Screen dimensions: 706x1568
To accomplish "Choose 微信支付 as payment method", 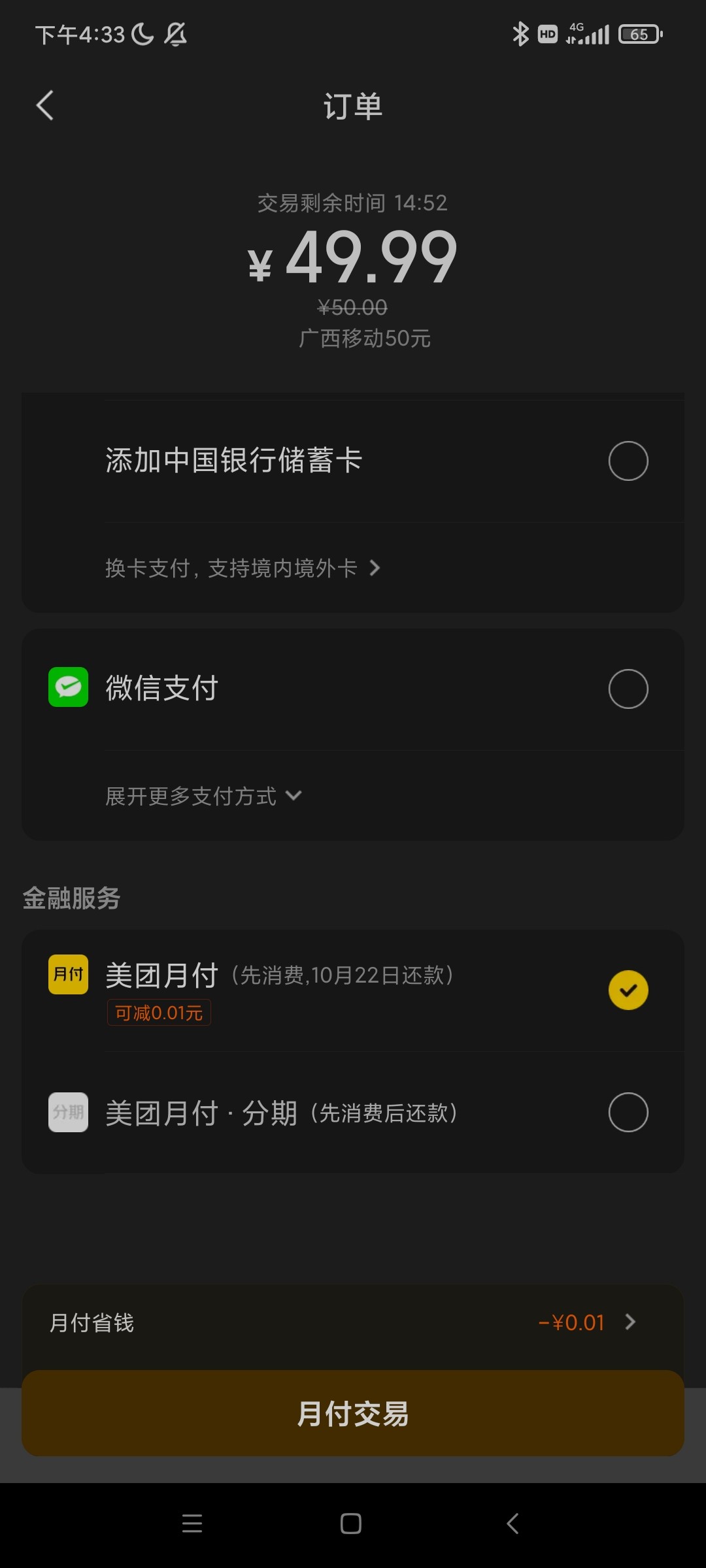I will [x=353, y=689].
